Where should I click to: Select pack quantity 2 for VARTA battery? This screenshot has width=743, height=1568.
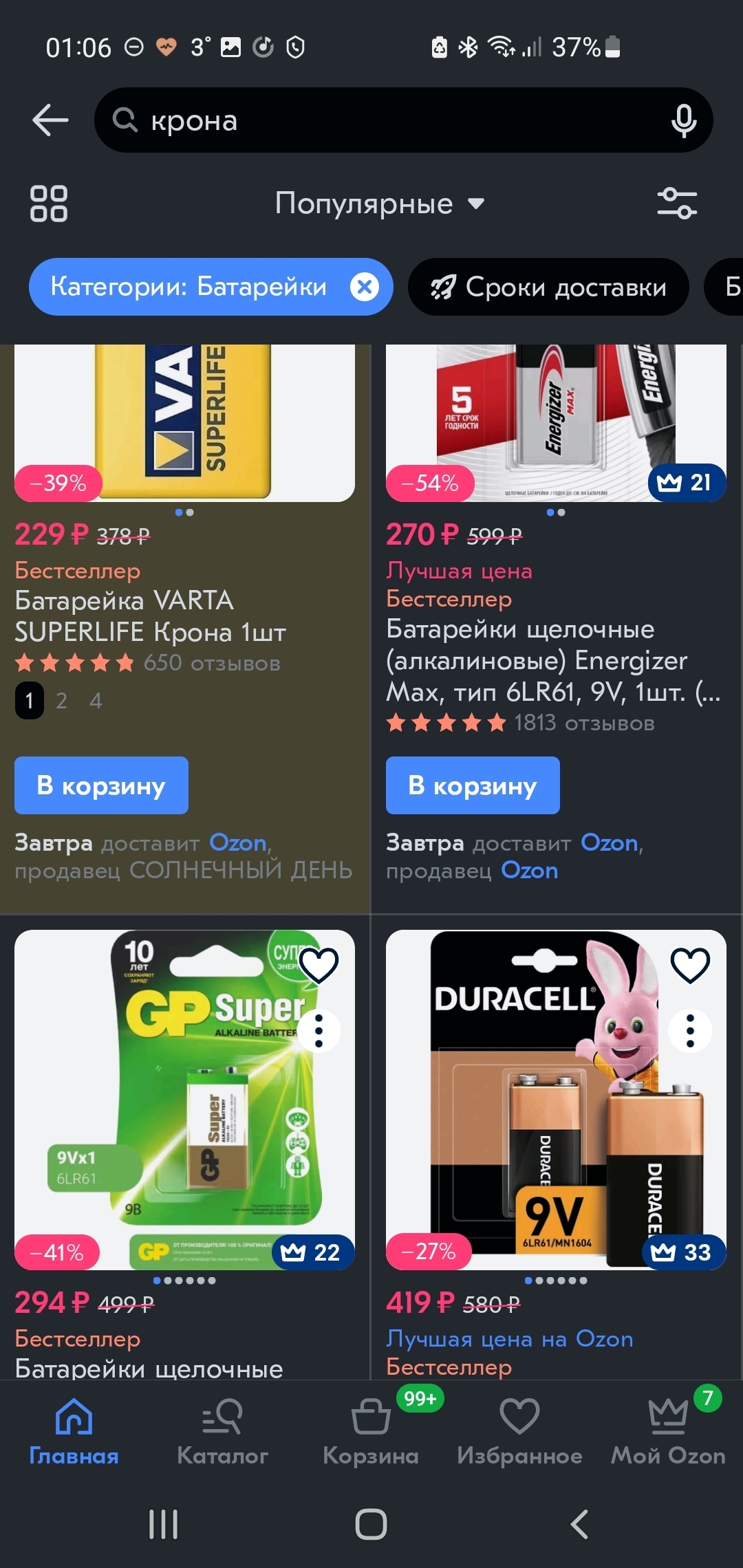61,701
